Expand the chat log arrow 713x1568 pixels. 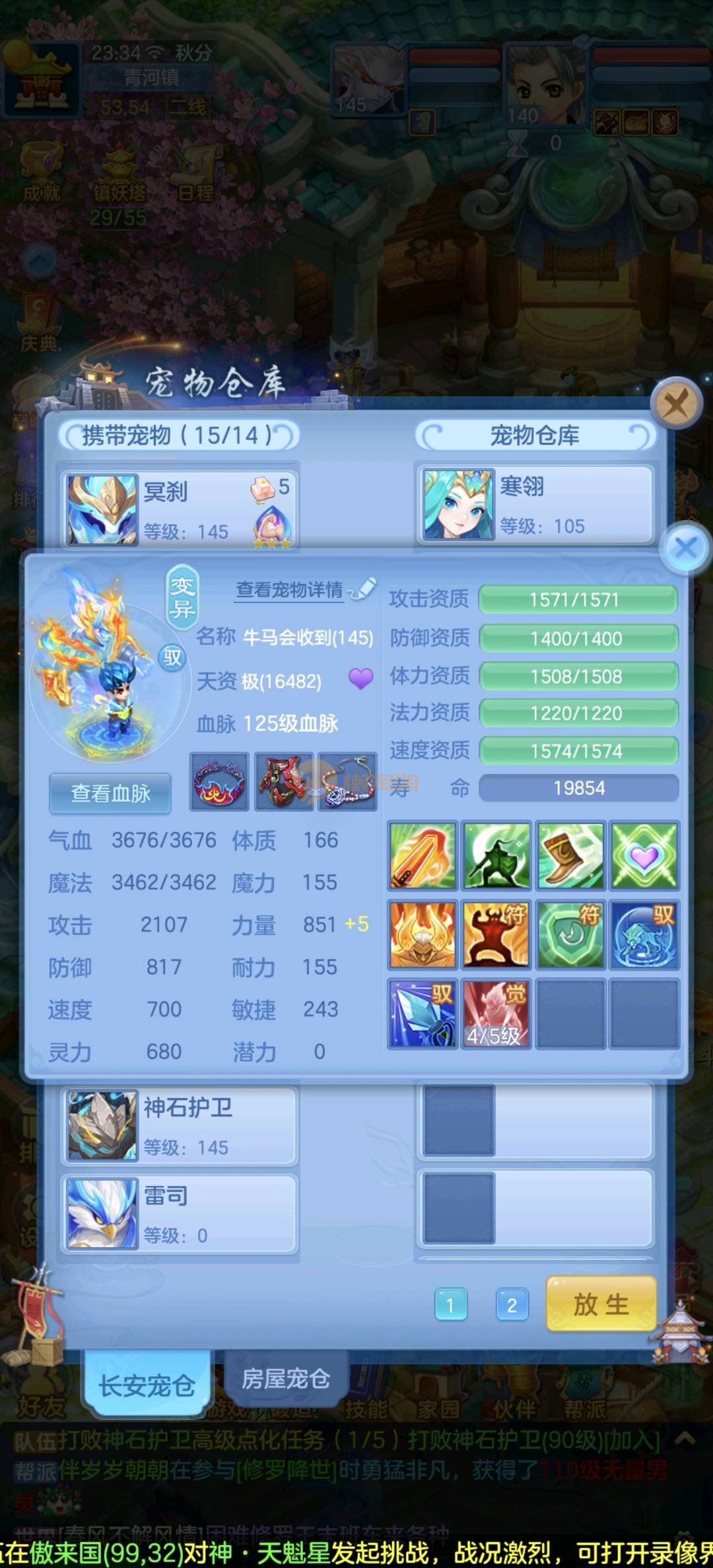[x=685, y=1439]
